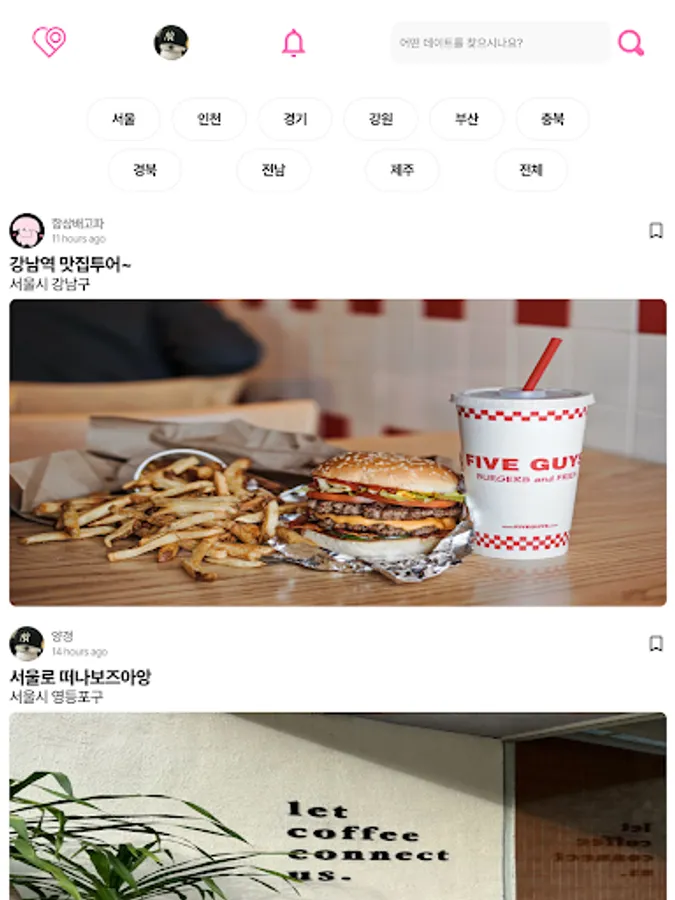Select the 부산 region chip

tap(467, 119)
